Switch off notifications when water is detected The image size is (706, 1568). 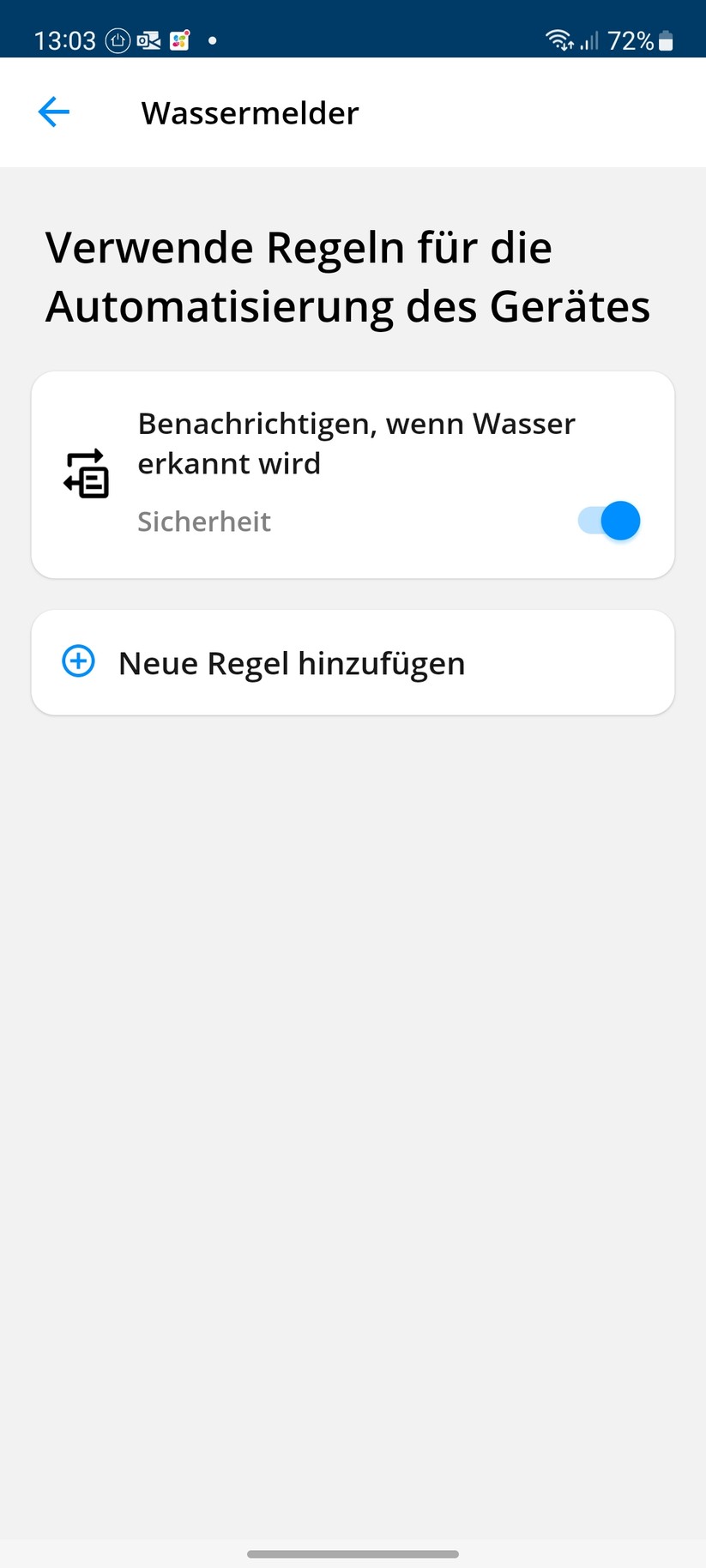pyautogui.click(x=606, y=521)
